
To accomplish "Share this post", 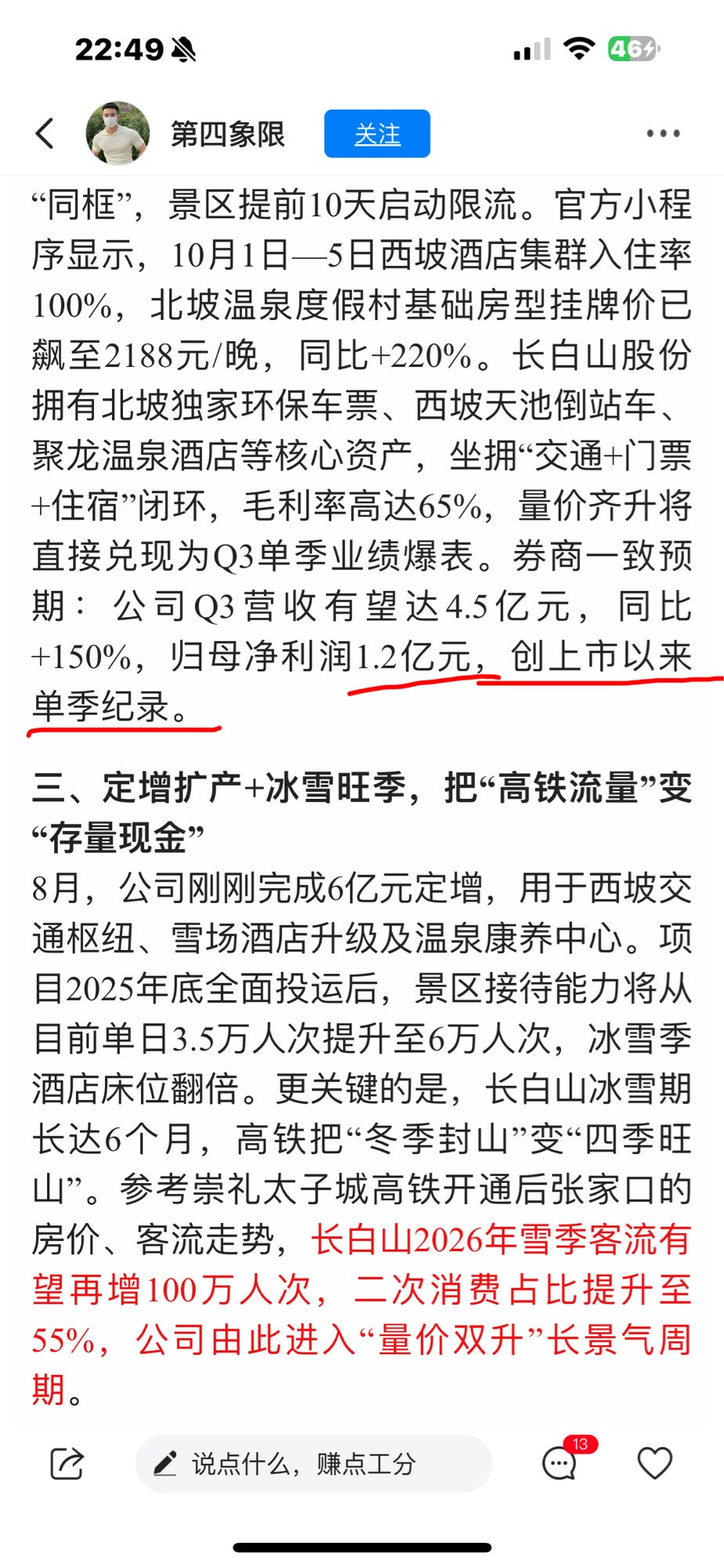I will pos(67,1464).
